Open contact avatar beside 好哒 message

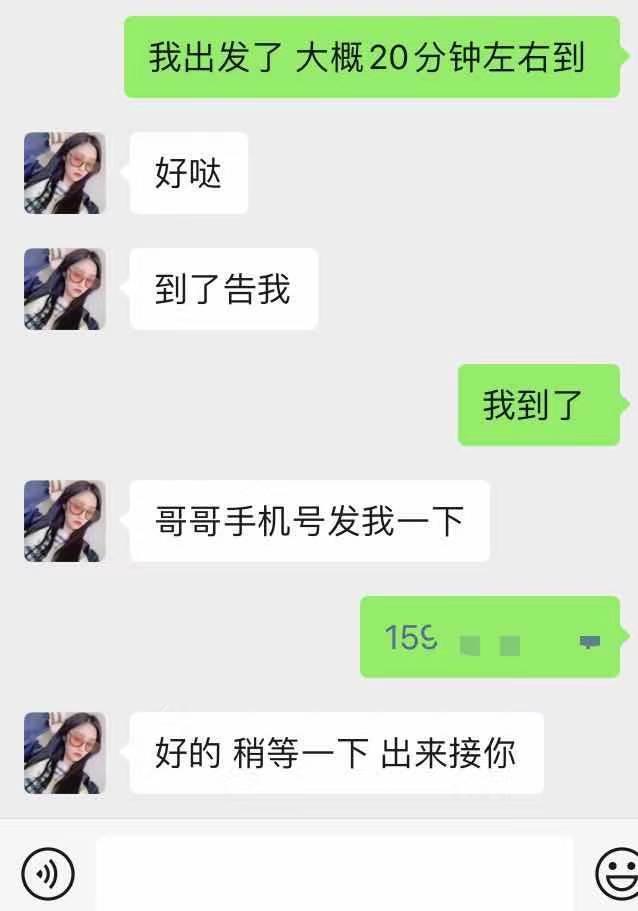[65, 173]
